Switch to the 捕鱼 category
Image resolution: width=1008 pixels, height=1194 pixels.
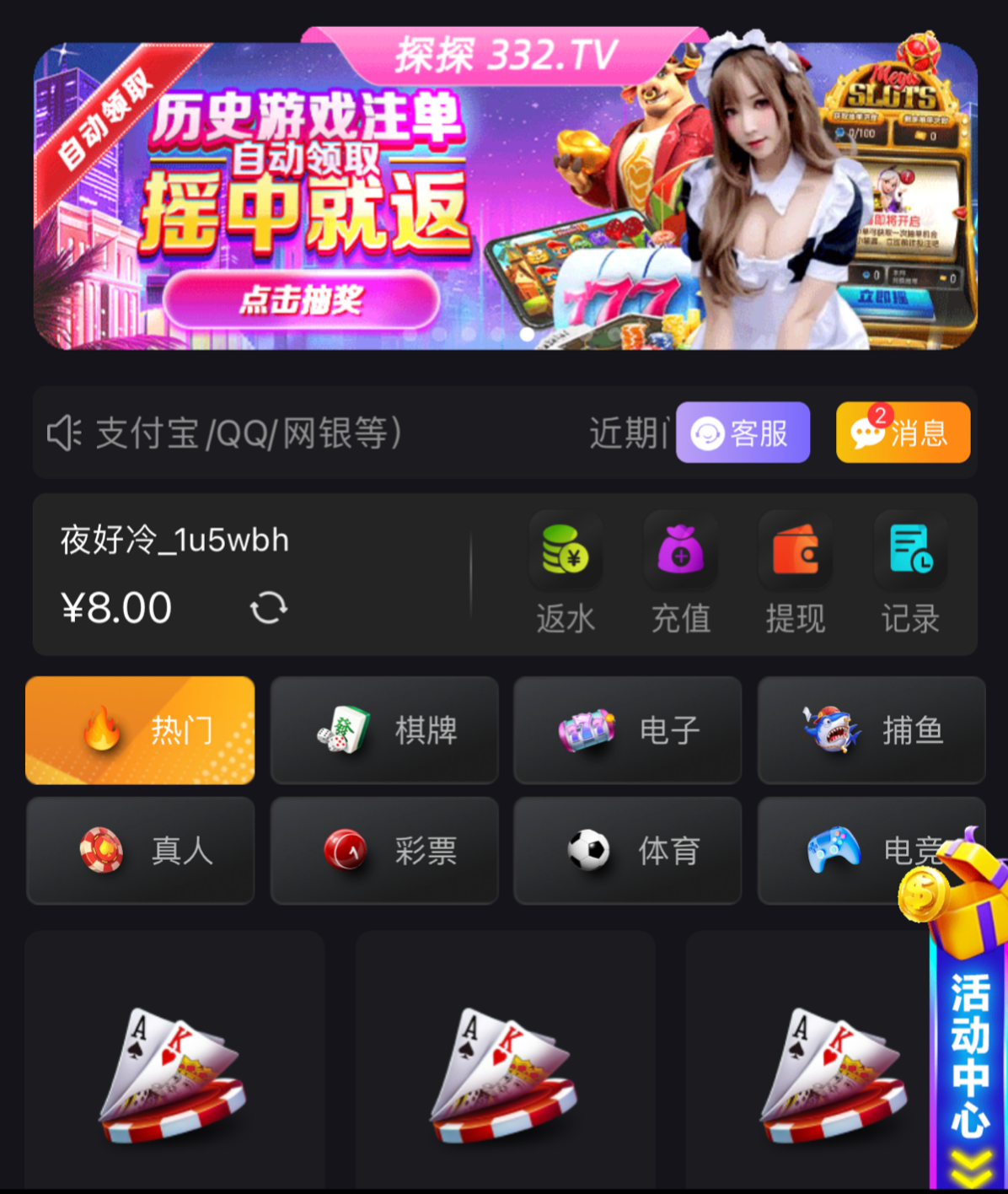click(871, 730)
